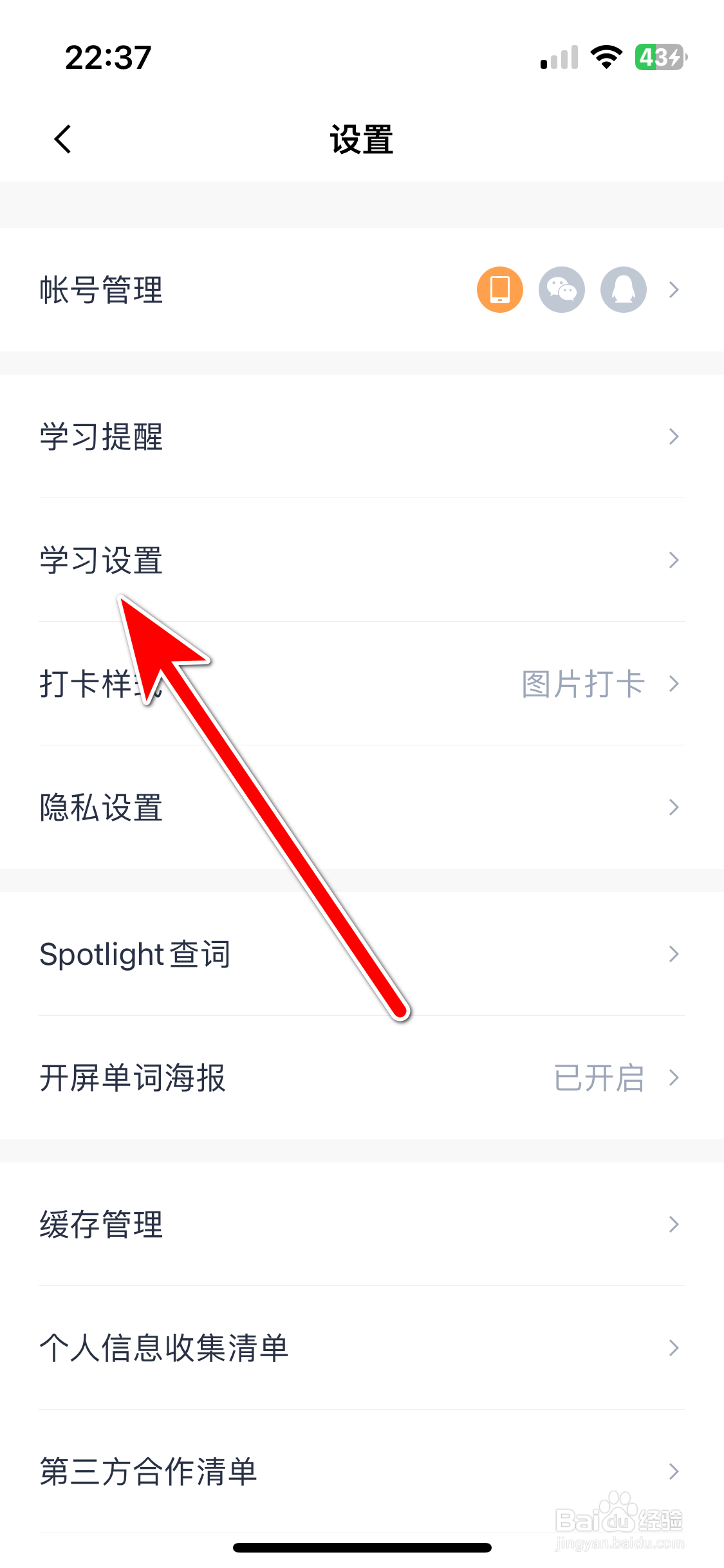Image resolution: width=724 pixels, height=1568 pixels.
Task: Open the 第三方合作清单 page
Action: [x=148, y=1471]
